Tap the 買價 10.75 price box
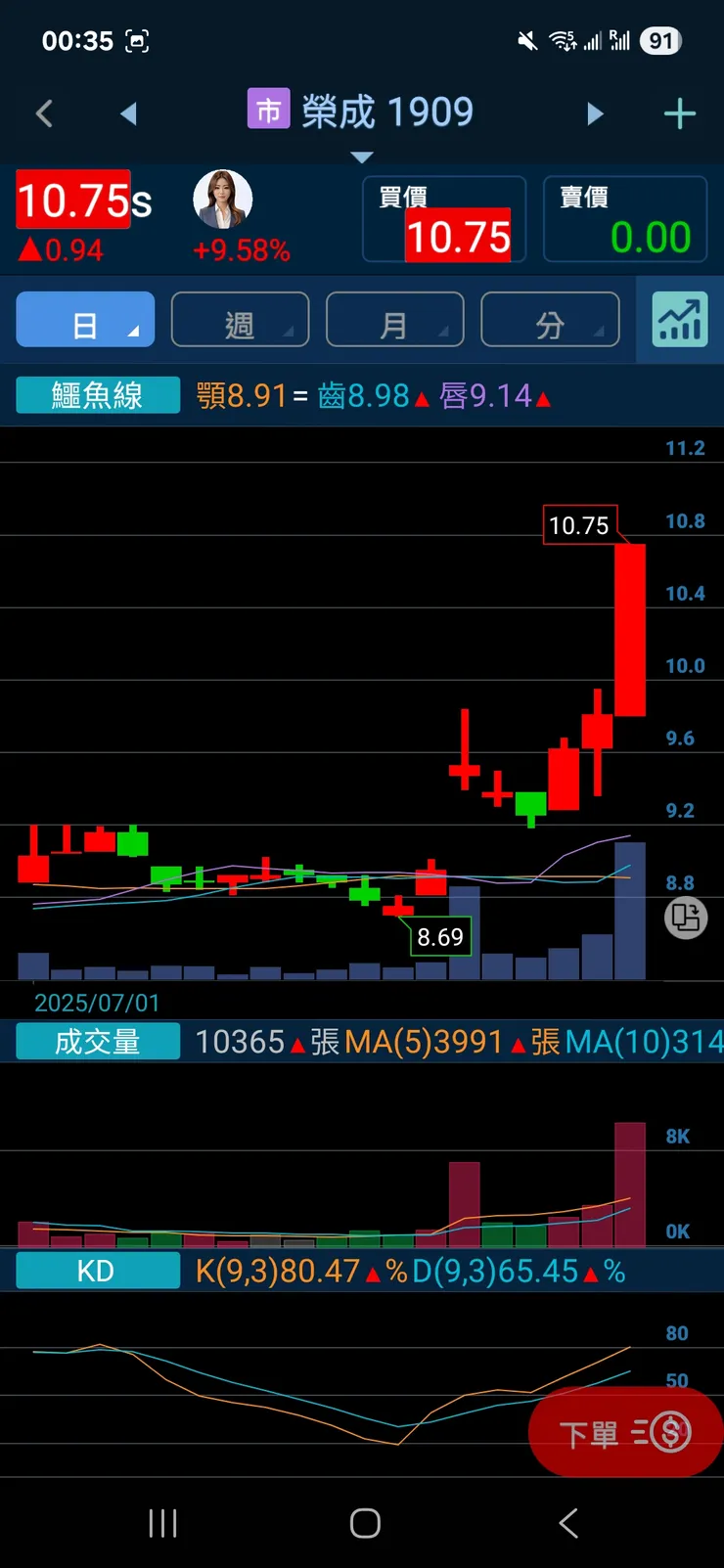The width and height of the screenshot is (724, 1568). (x=444, y=219)
